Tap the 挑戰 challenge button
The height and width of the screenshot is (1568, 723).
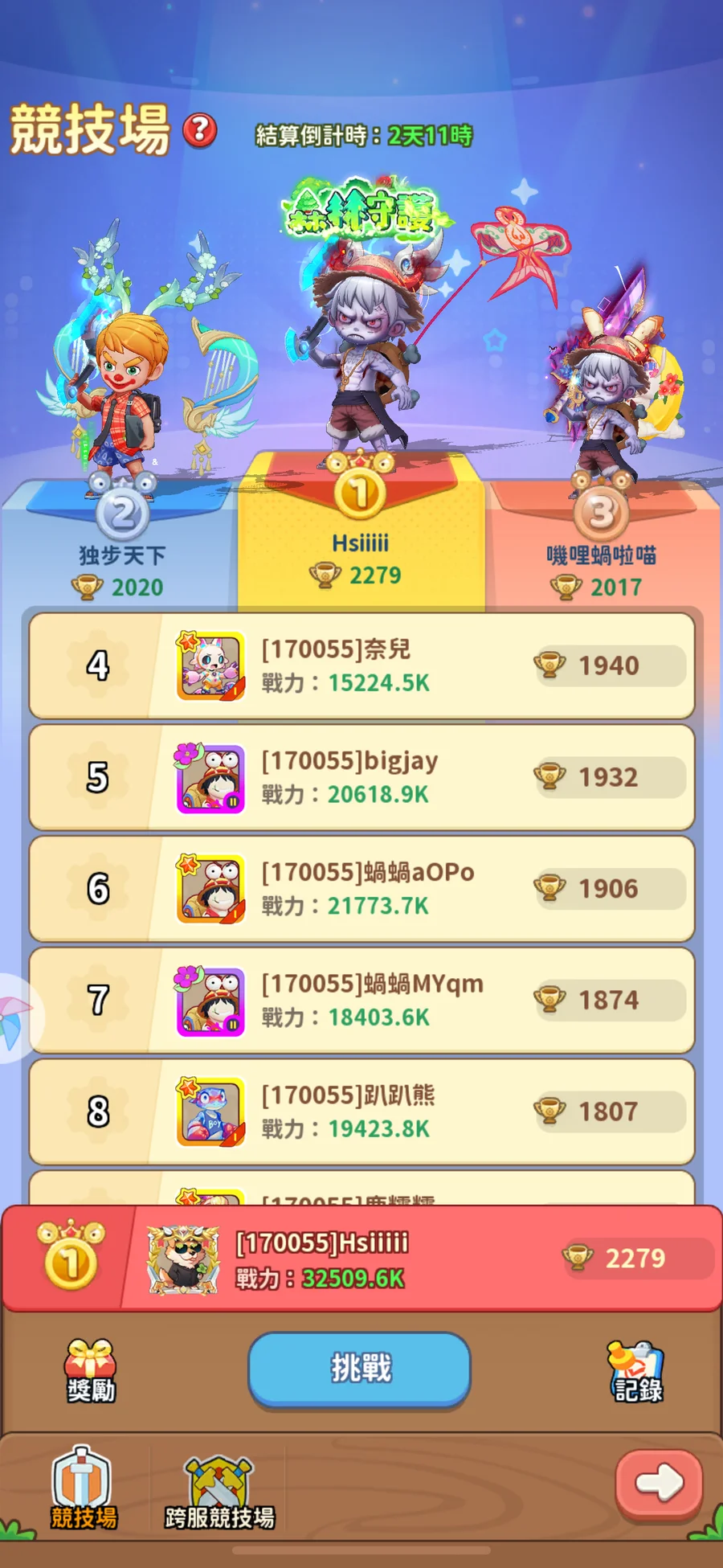[x=359, y=1369]
